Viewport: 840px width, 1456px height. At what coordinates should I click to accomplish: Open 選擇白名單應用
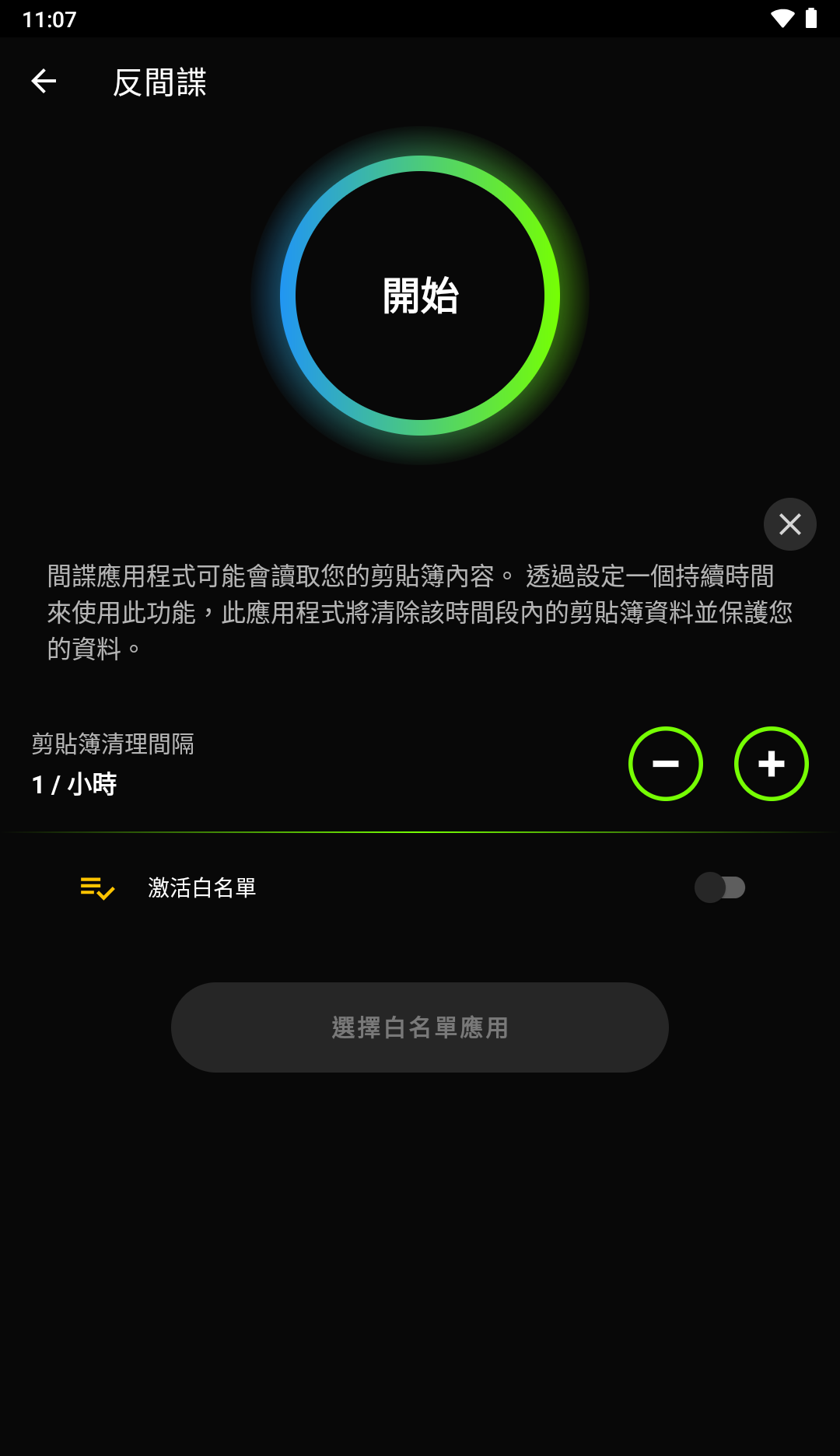pos(420,1027)
